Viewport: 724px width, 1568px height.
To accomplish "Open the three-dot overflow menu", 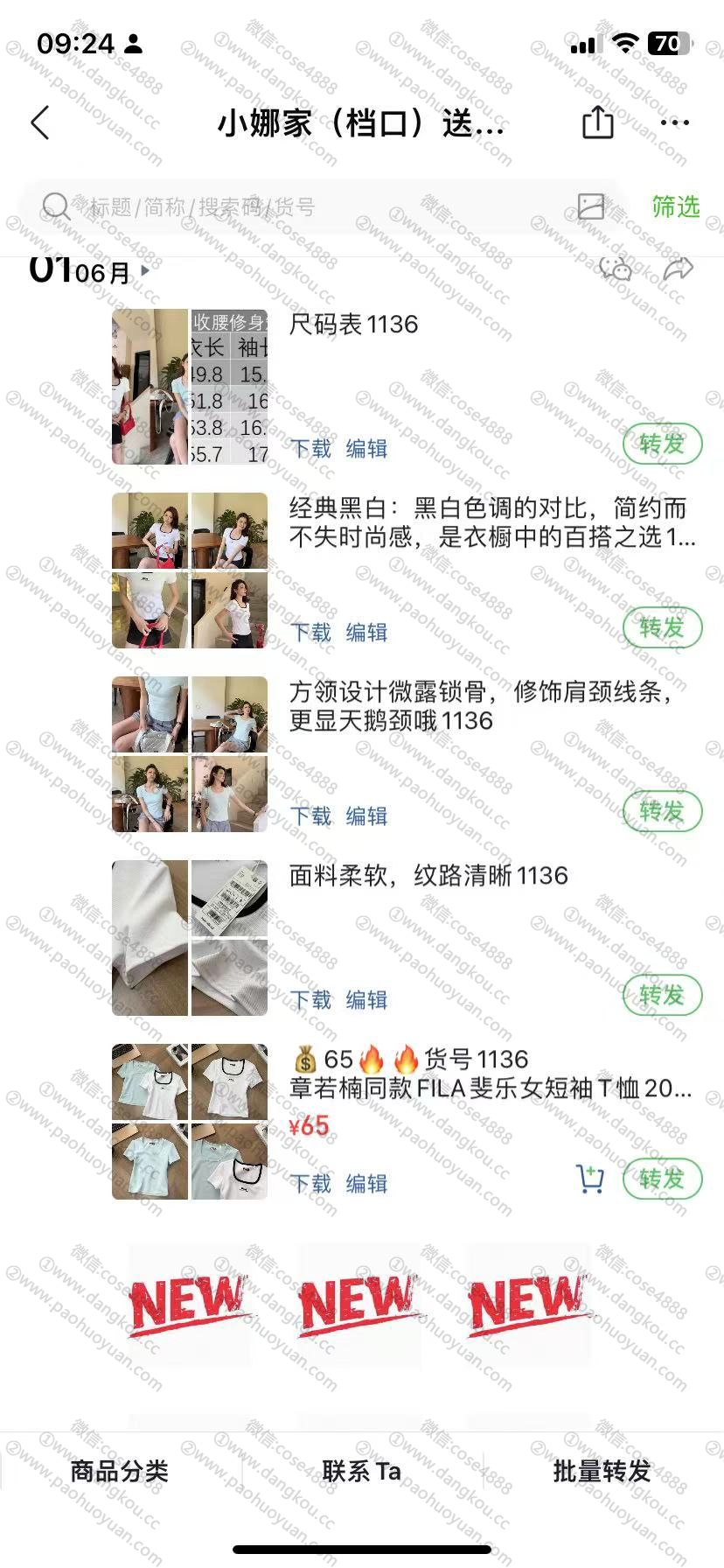I will (674, 123).
